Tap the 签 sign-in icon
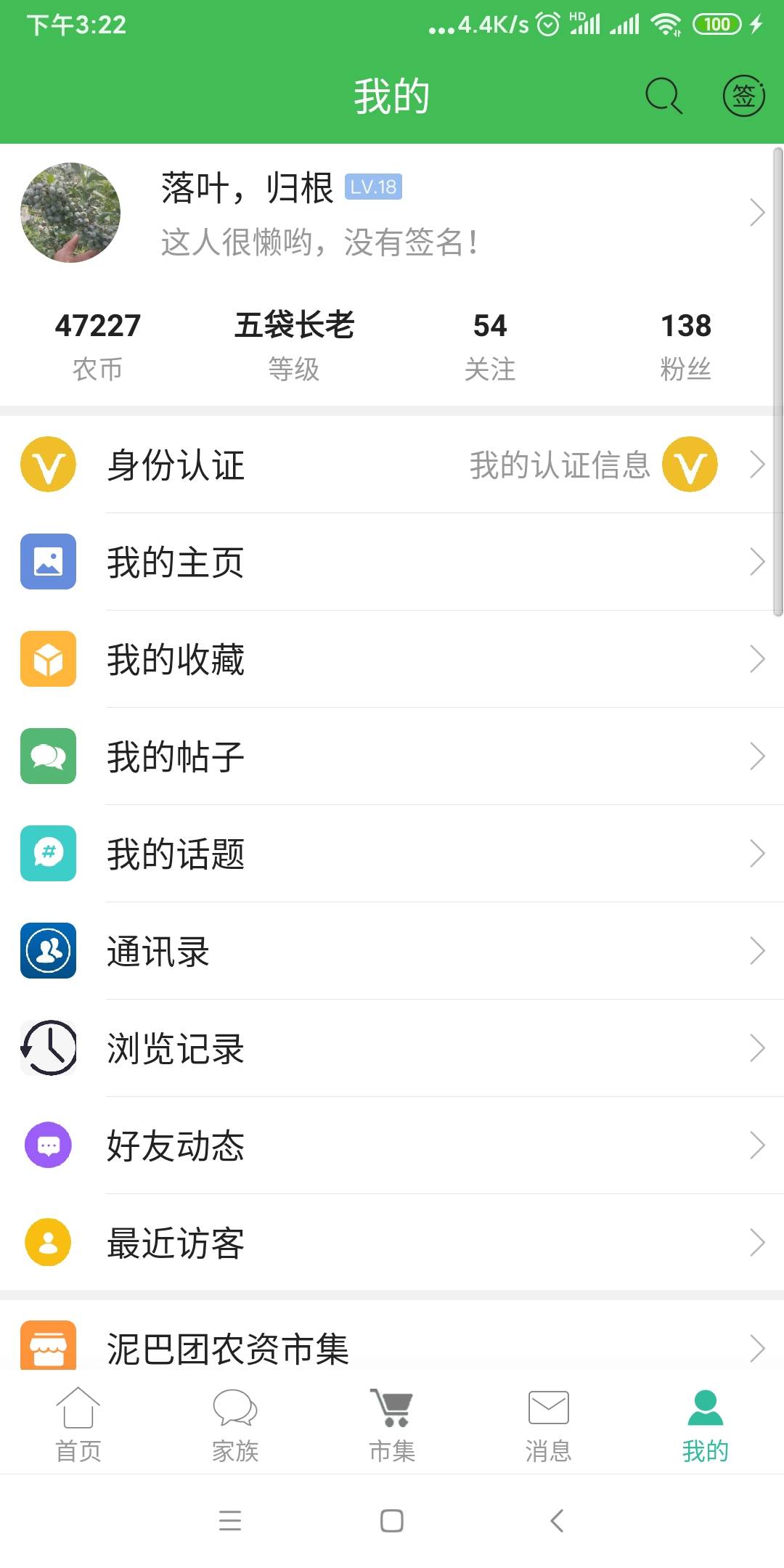Image resolution: width=784 pixels, height=1568 pixels. [x=744, y=97]
